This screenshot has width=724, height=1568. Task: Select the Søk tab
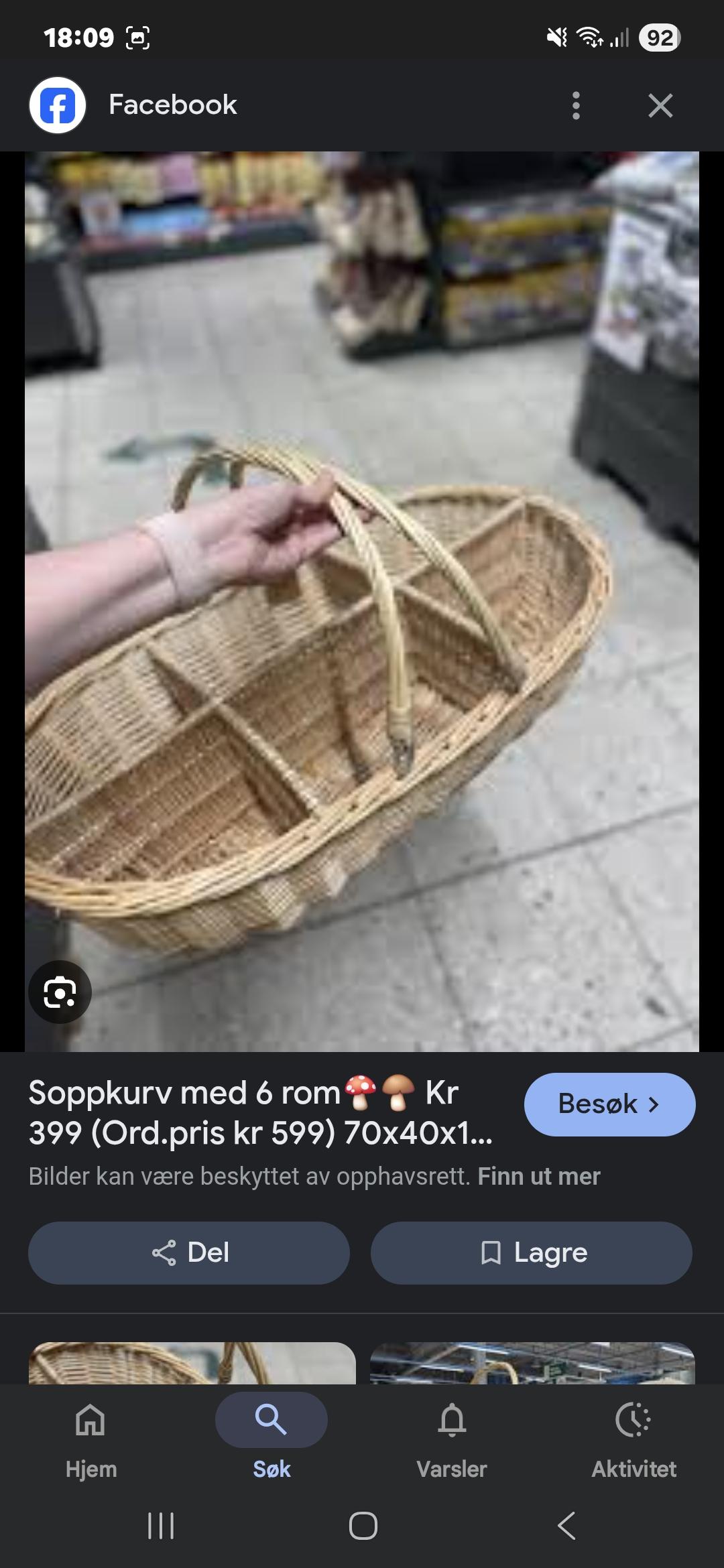271,1437
